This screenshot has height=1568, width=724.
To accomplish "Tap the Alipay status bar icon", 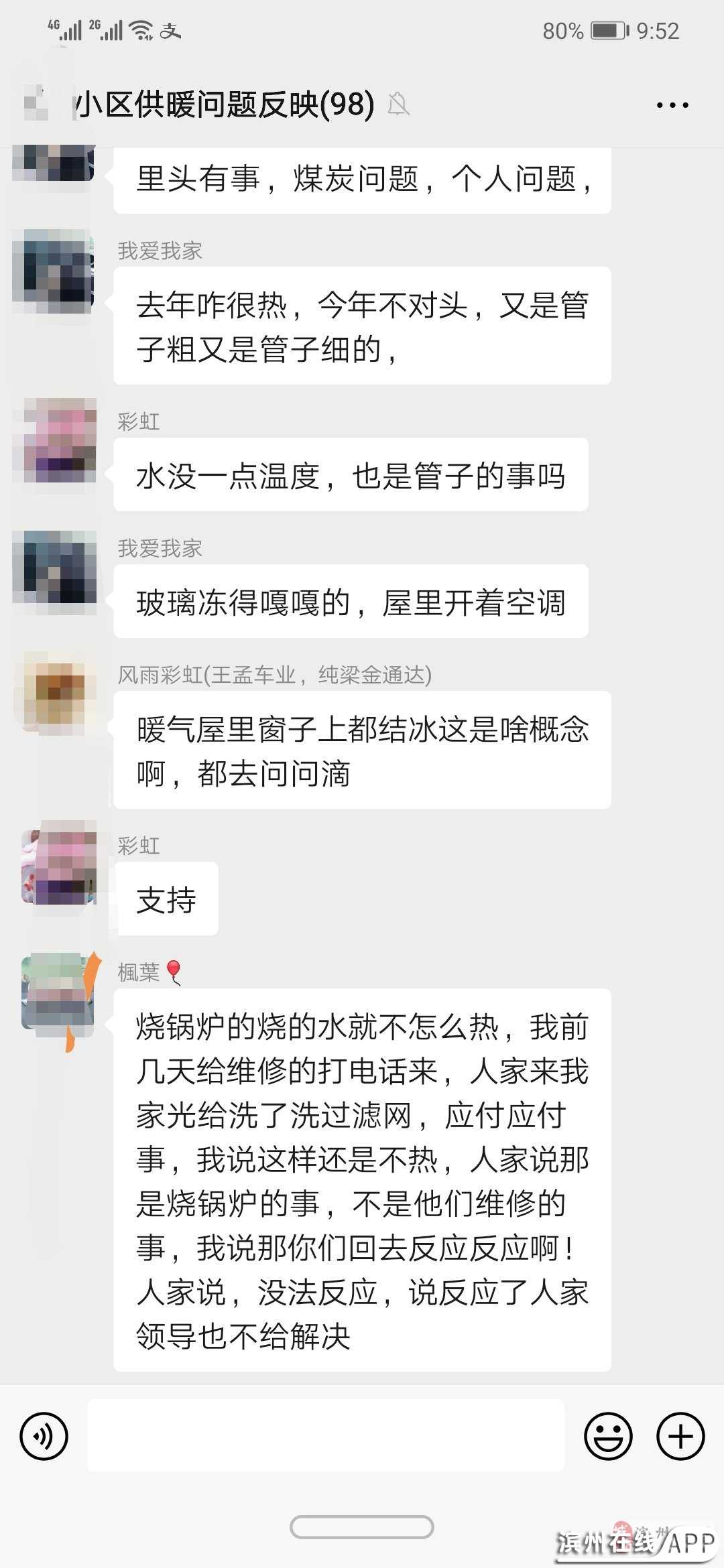I will (172, 31).
